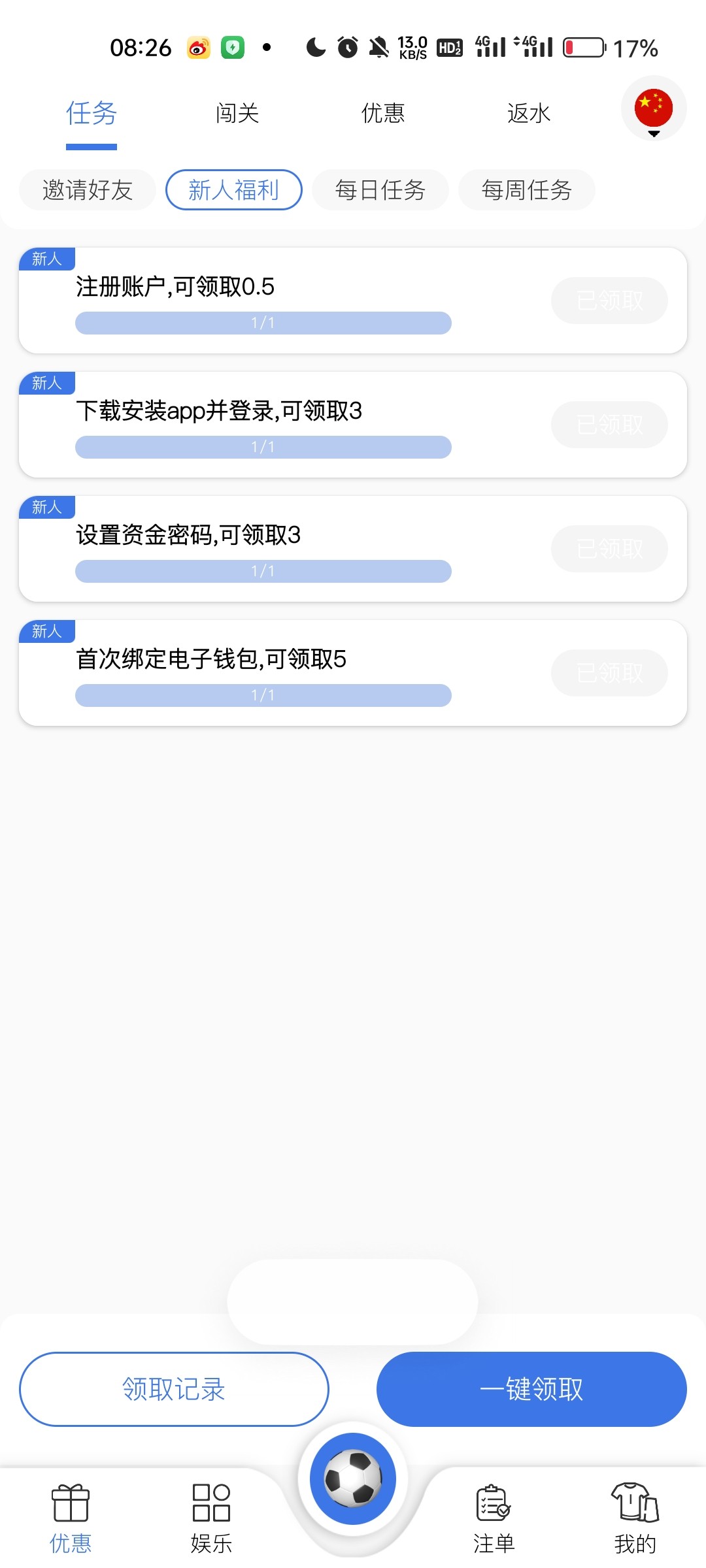Show 每日任务 tasks
706x1568 pixels.
click(x=380, y=190)
